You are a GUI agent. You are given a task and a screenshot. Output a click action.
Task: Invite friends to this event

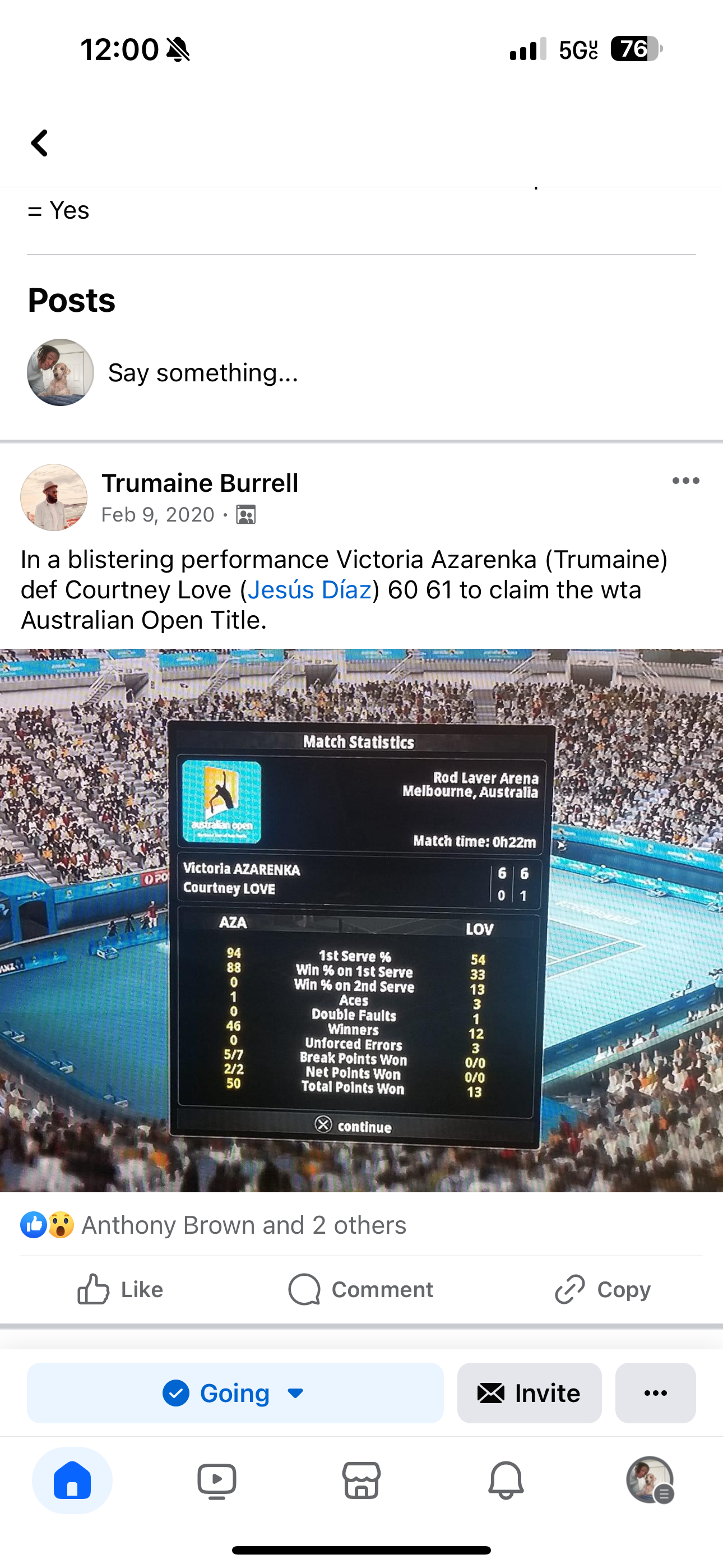coord(529,1393)
